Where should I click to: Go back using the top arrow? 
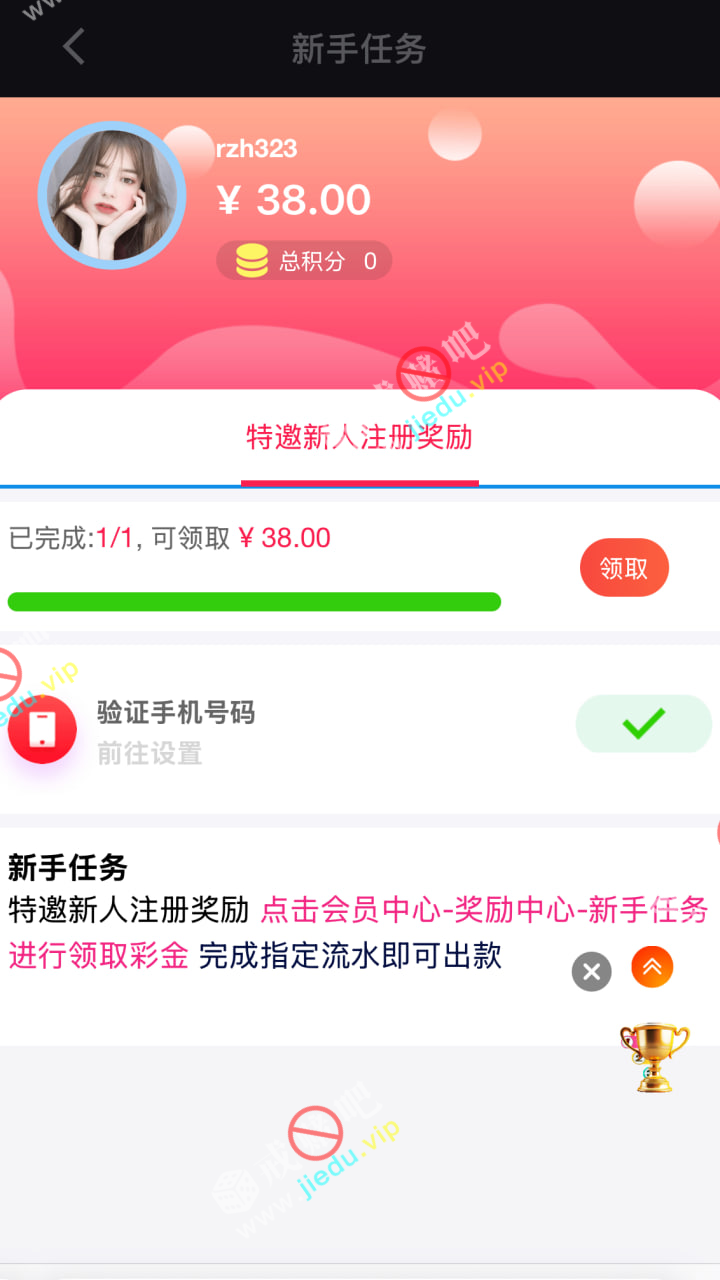click(74, 47)
